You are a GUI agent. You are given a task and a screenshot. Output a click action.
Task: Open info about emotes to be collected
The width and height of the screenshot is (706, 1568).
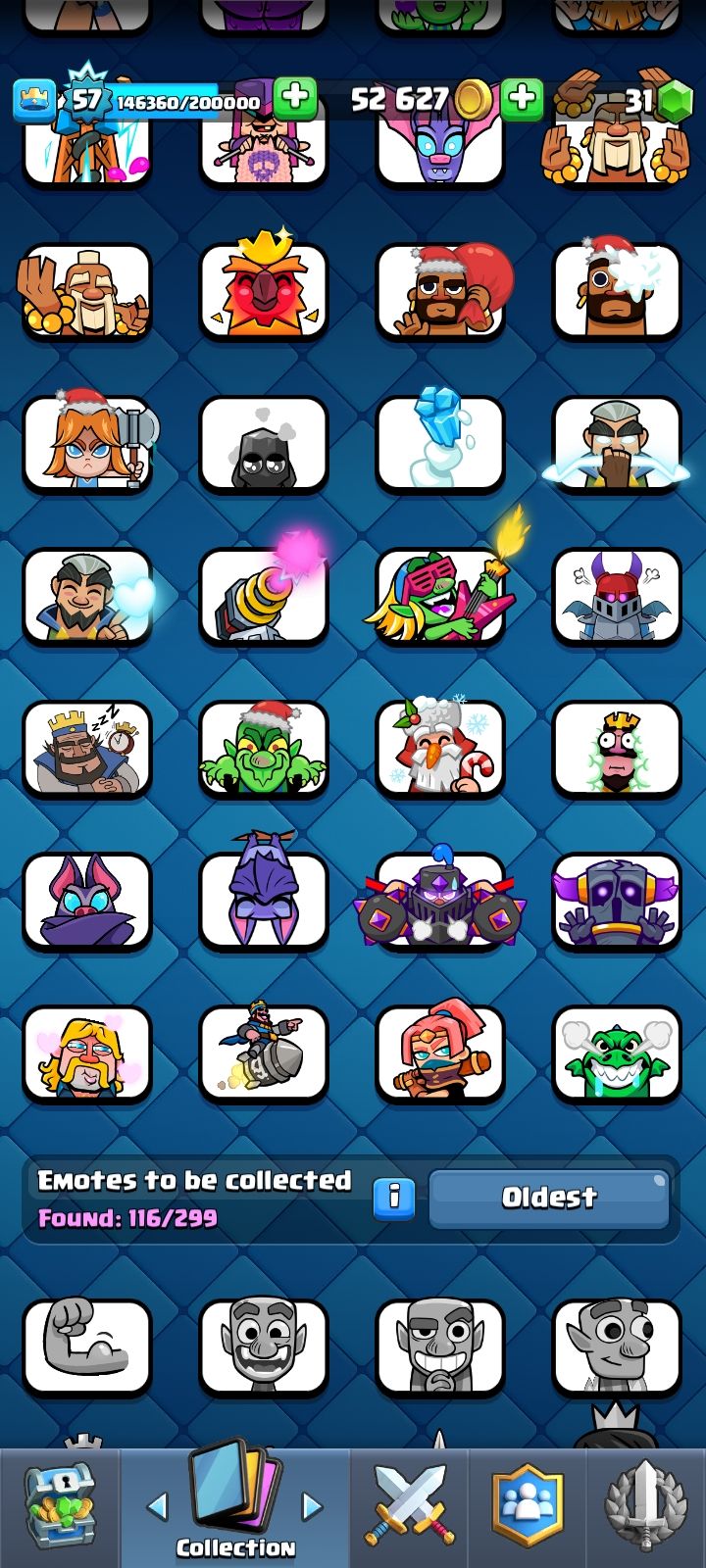[x=394, y=1198]
